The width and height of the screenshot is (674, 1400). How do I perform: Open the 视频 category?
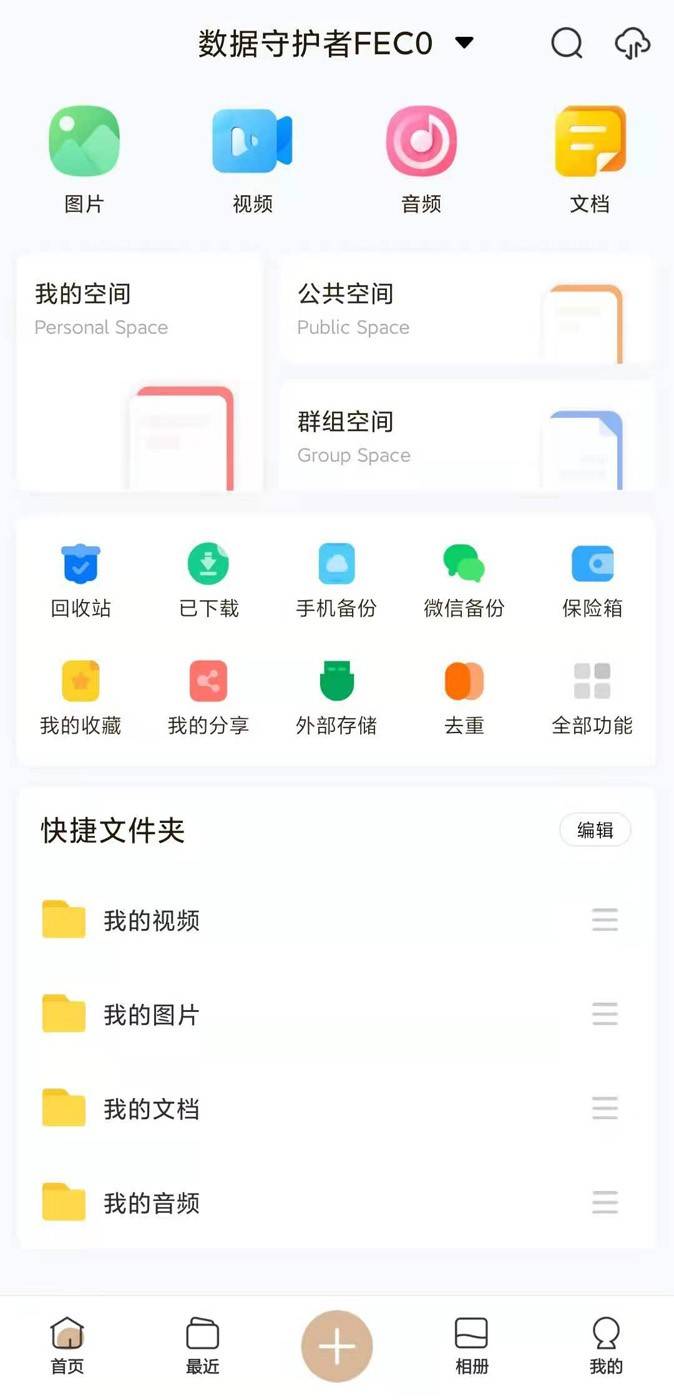(x=252, y=160)
